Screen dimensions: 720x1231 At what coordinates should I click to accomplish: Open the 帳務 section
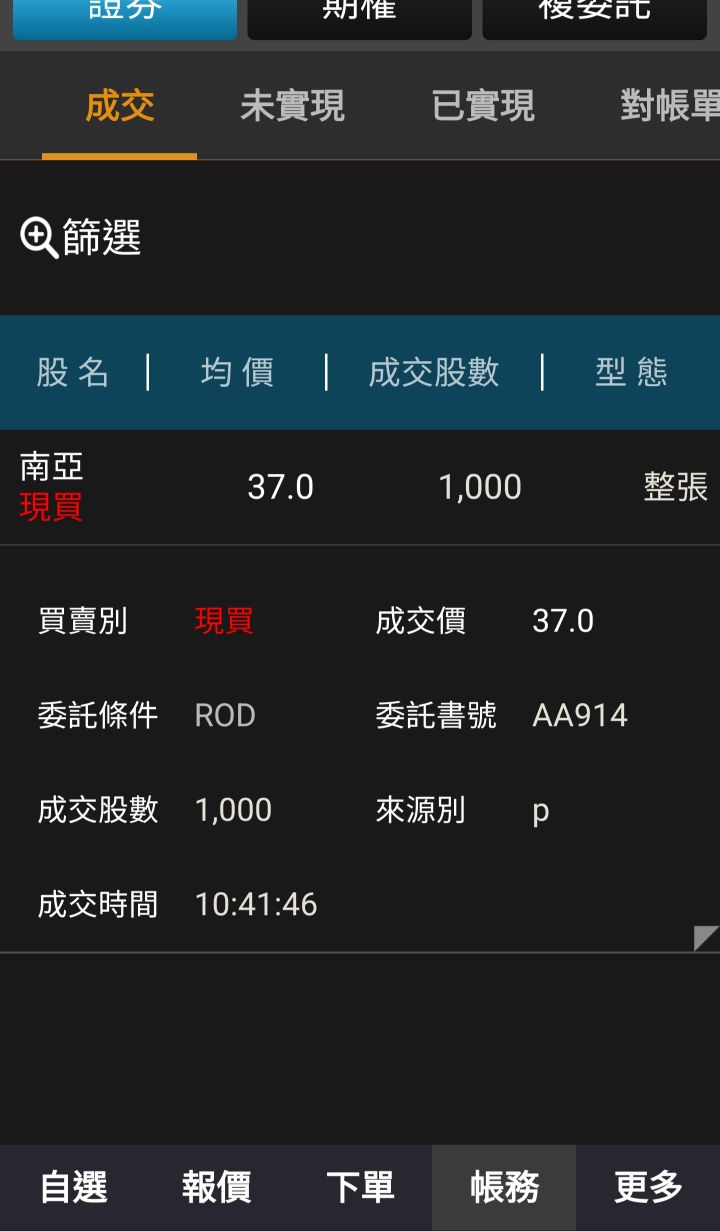[x=504, y=1187]
